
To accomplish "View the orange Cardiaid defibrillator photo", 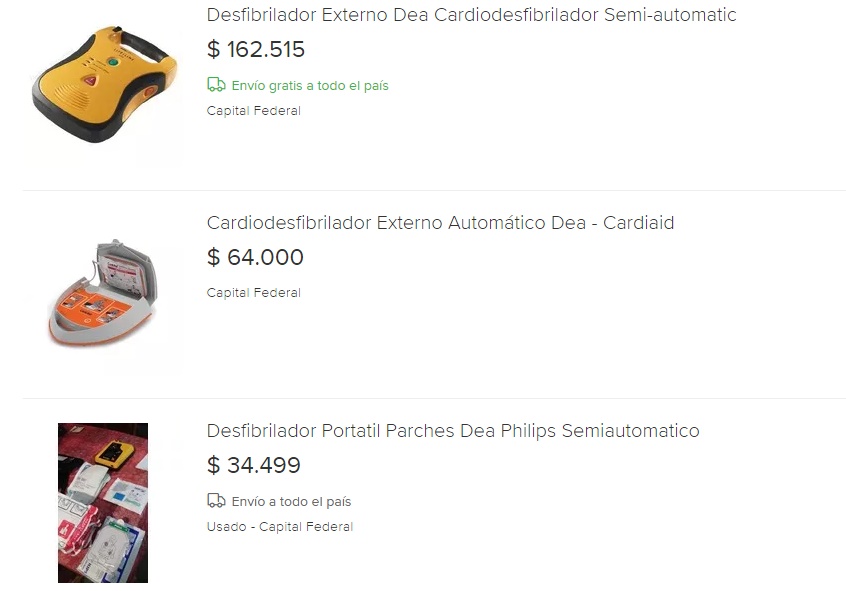I will point(103,294).
